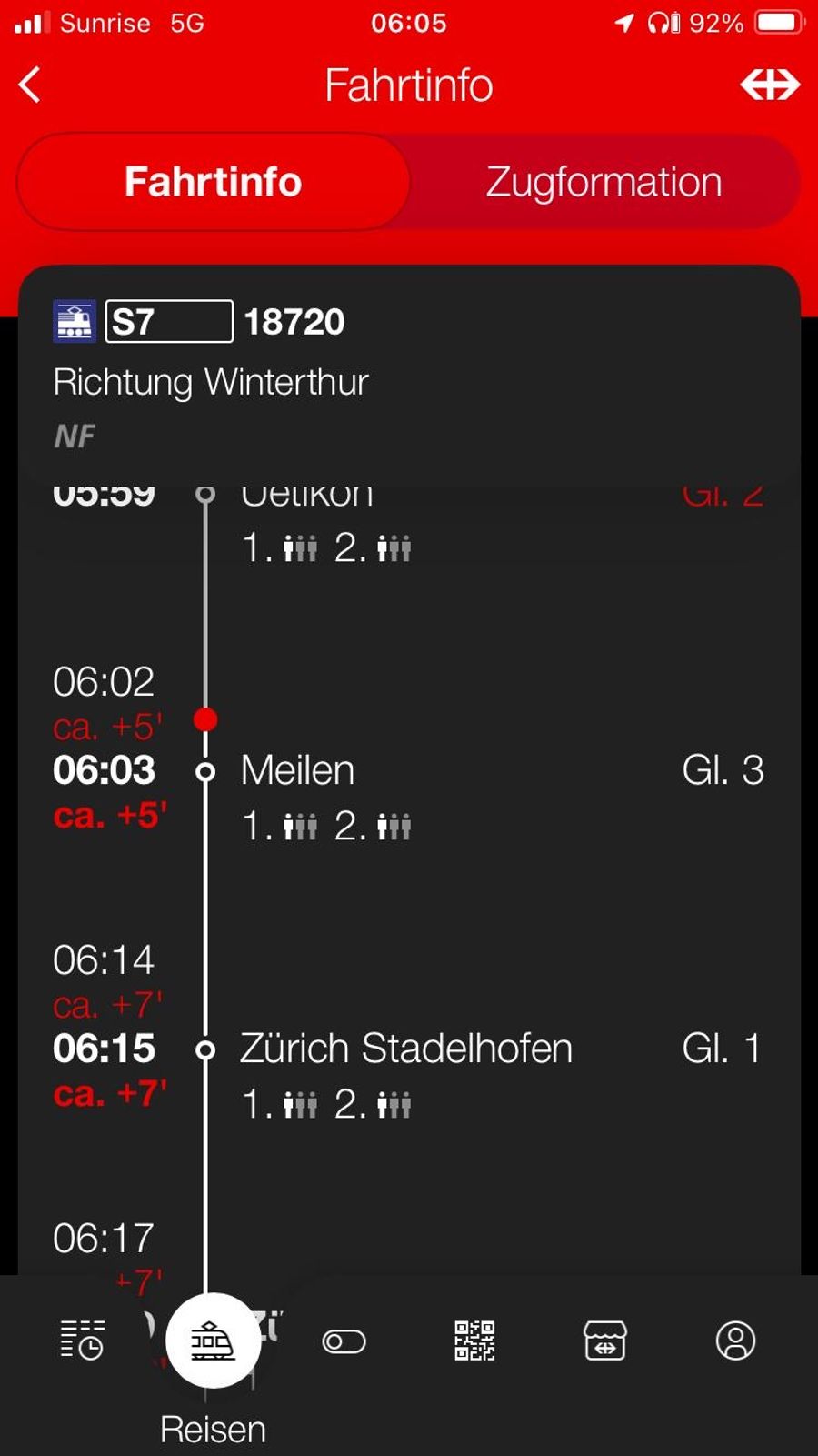Select the Zürich Stadelhofen station entry

(x=405, y=1048)
